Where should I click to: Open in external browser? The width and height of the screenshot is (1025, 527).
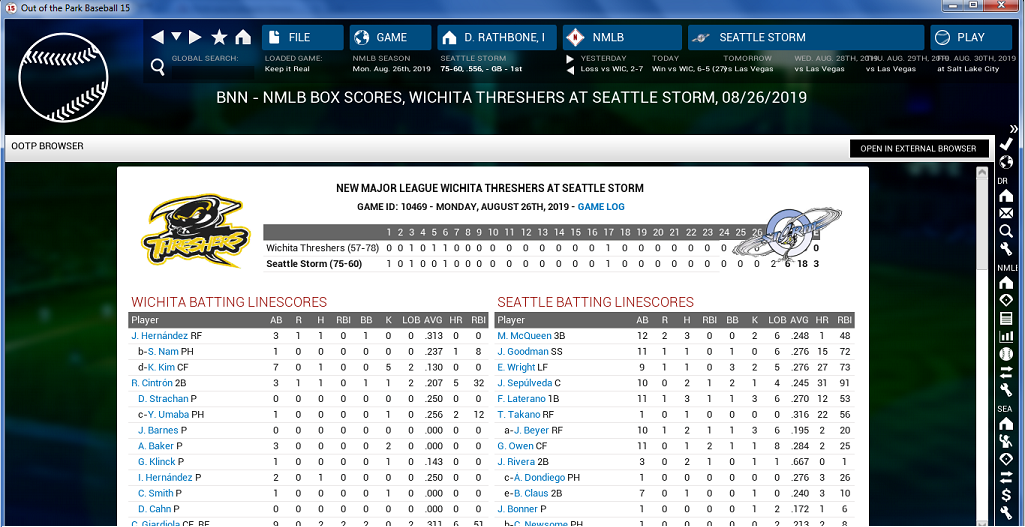(x=918, y=148)
